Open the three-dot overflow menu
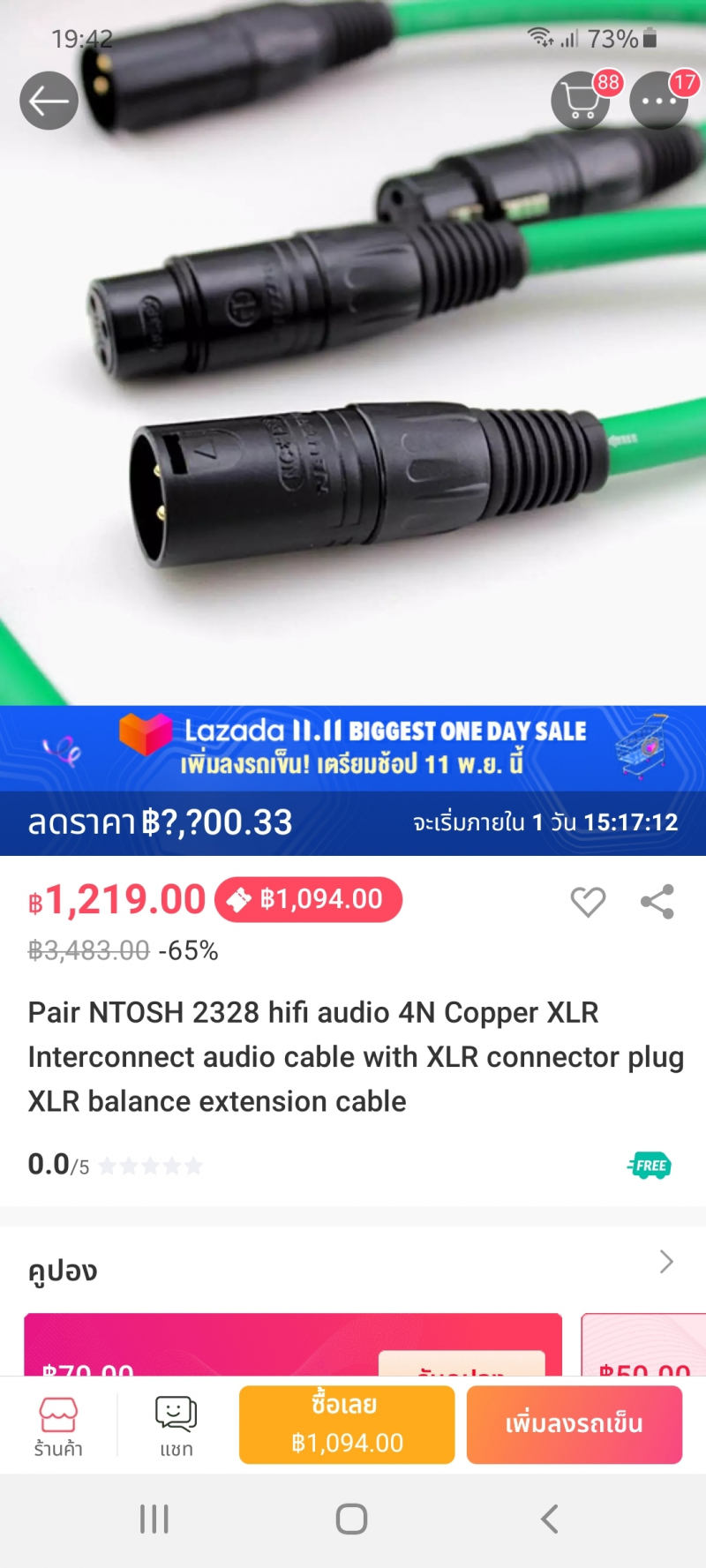Image resolution: width=706 pixels, height=1568 pixels. (659, 101)
